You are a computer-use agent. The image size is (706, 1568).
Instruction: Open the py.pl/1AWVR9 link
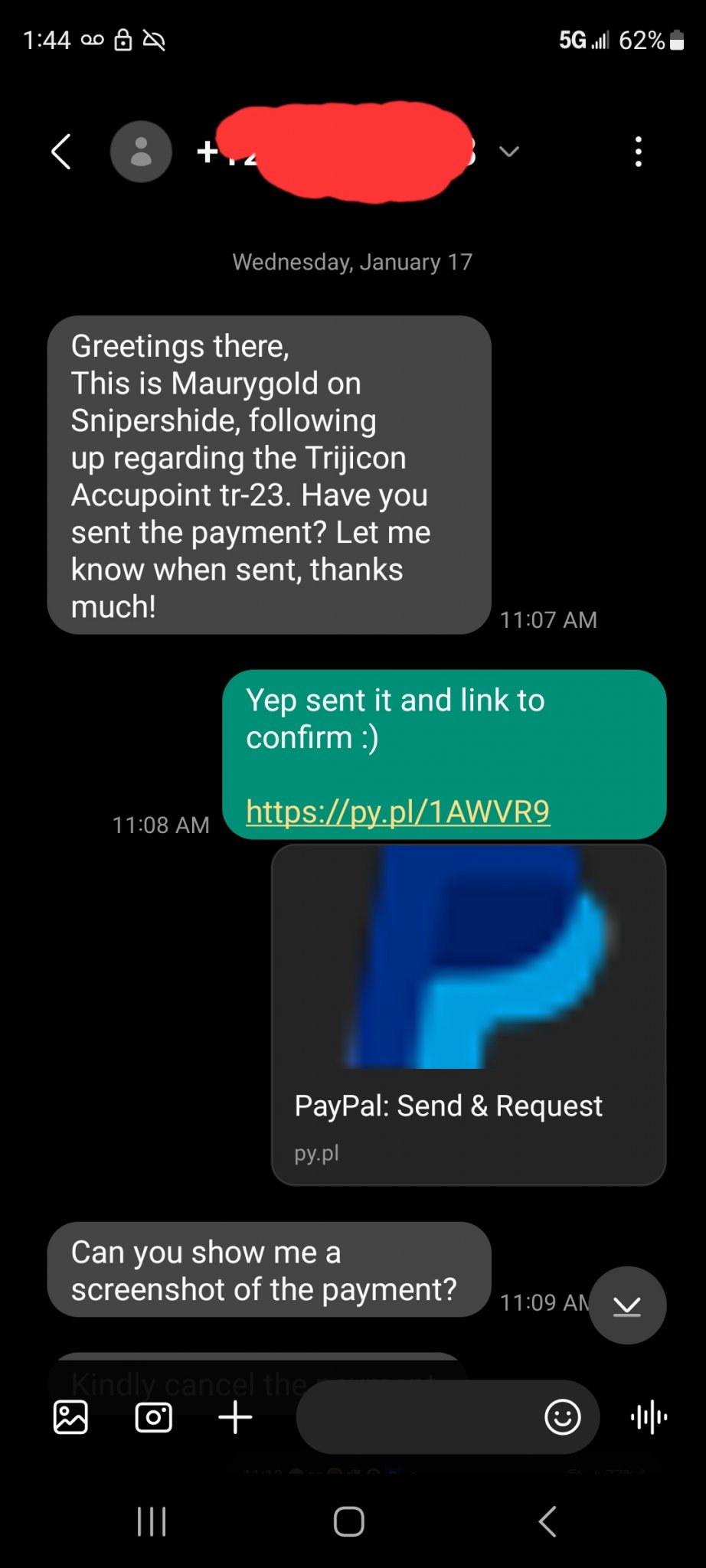click(397, 811)
